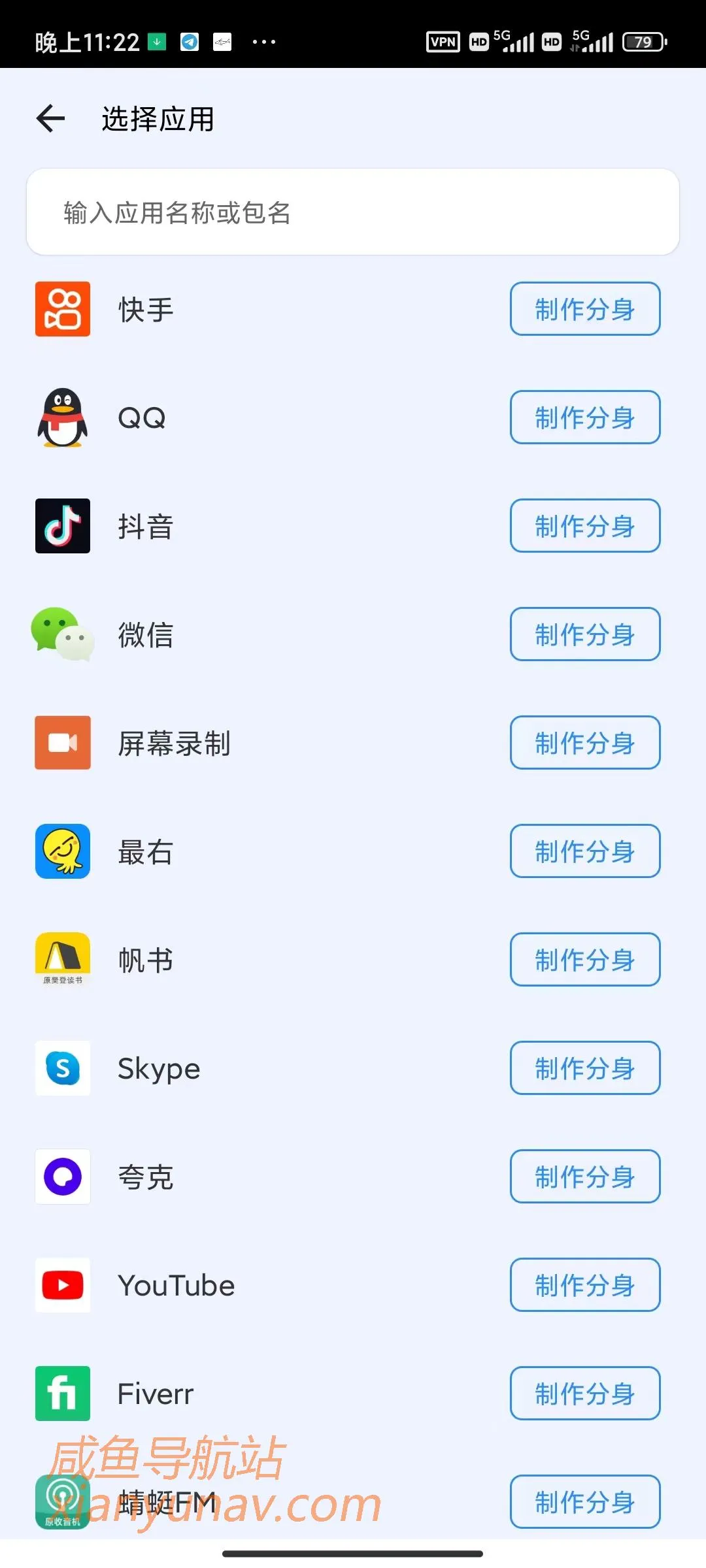Image resolution: width=706 pixels, height=1568 pixels.
Task: Select the Fiverr app icon
Action: [62, 1394]
